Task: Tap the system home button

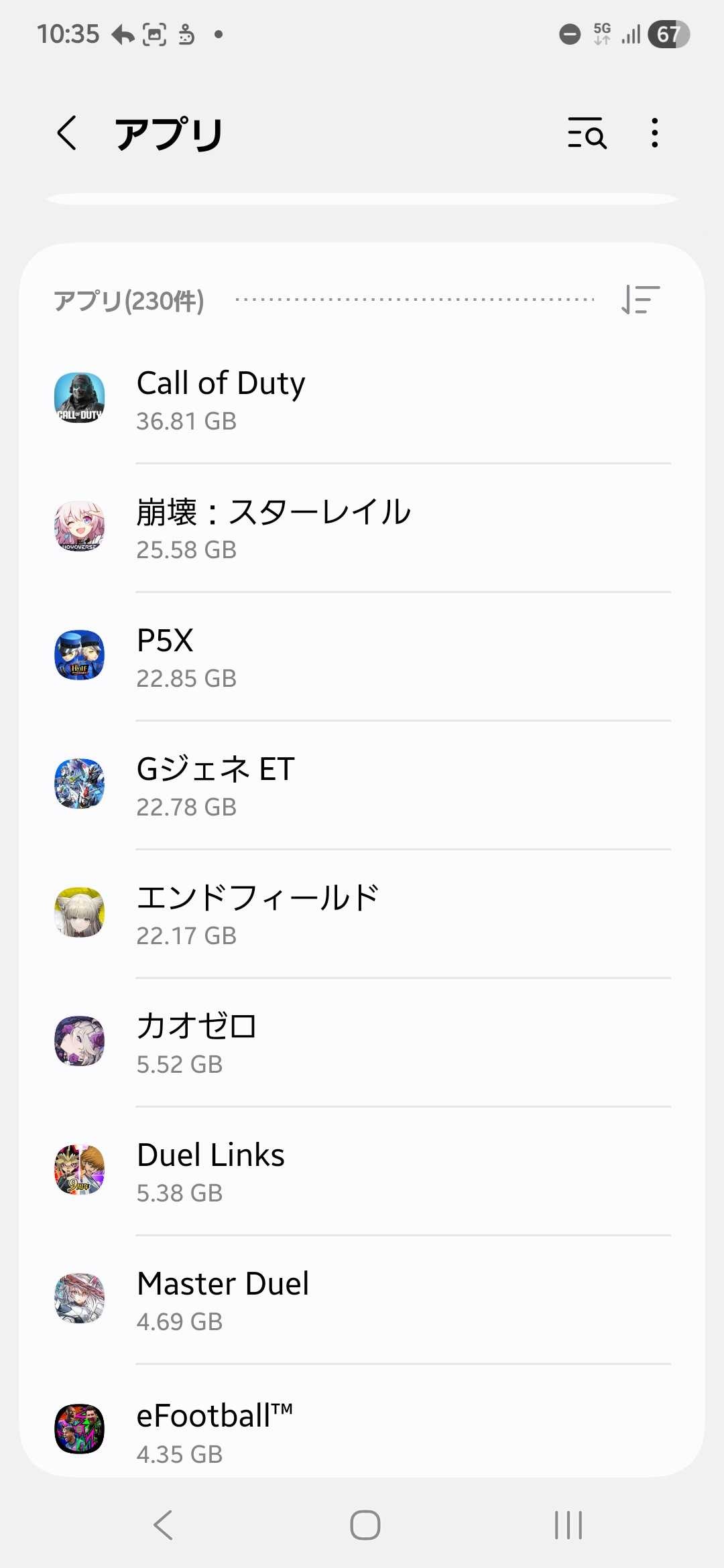Action: pos(365,1525)
